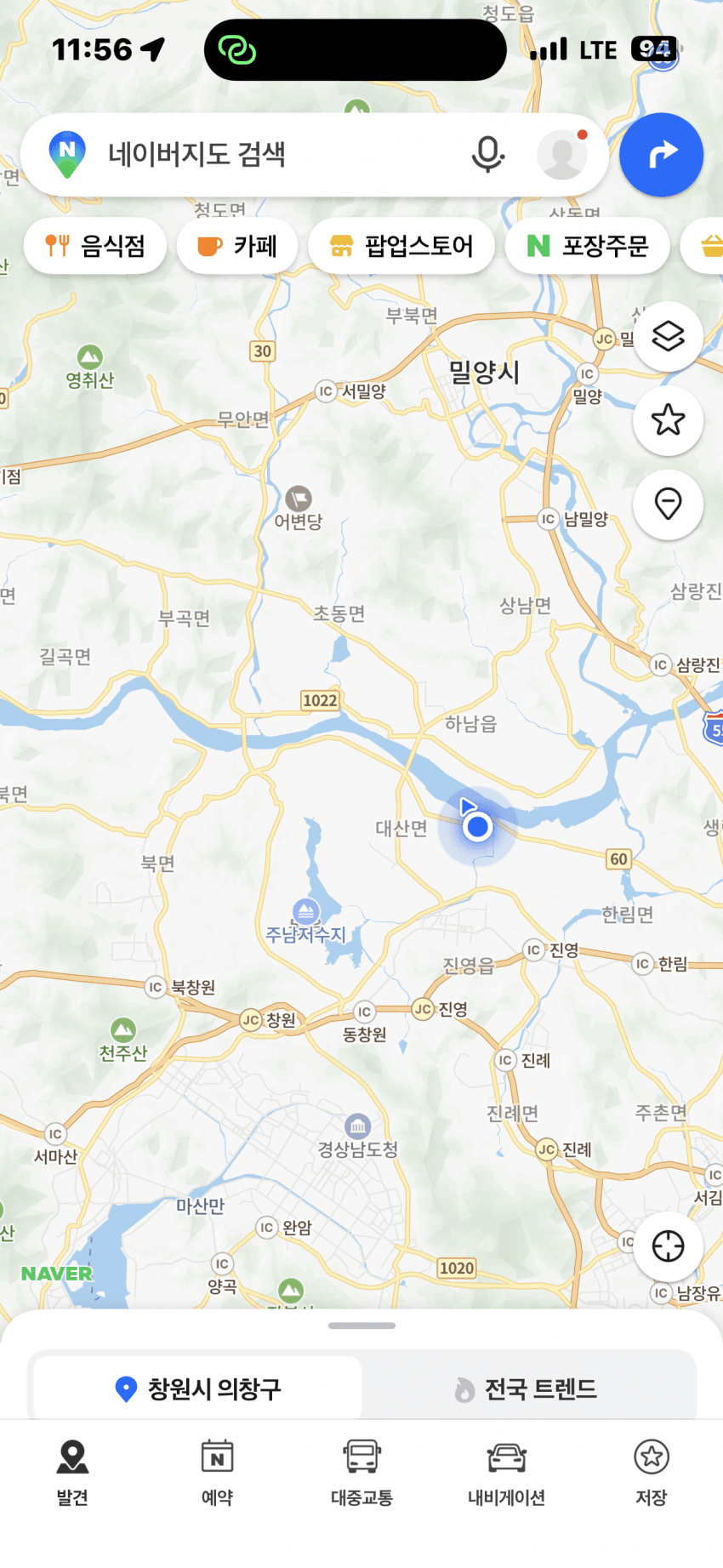Open the map layers button

668,336
